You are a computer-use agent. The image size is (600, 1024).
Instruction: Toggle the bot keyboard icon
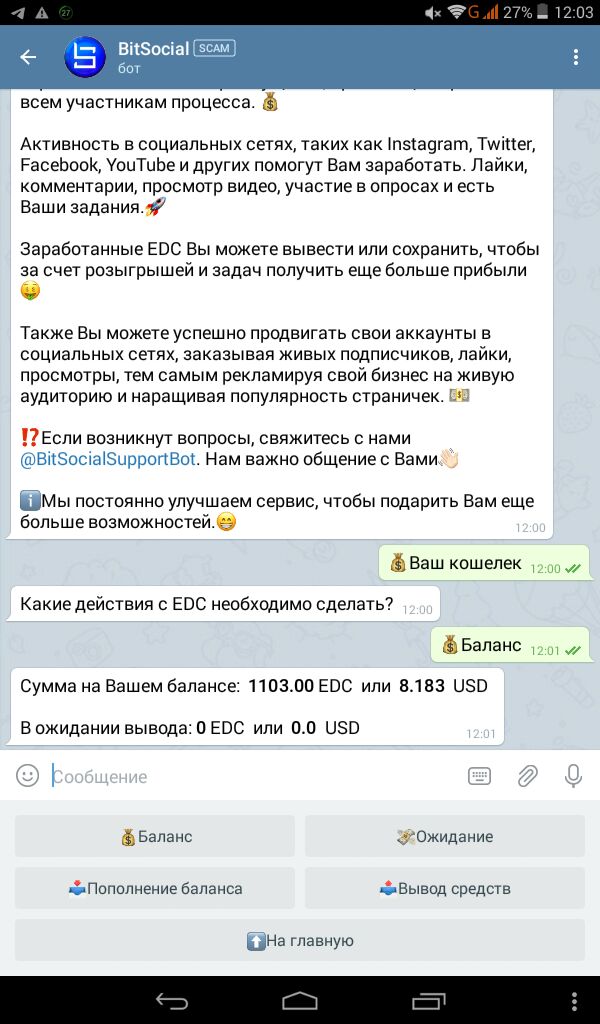pos(479,776)
